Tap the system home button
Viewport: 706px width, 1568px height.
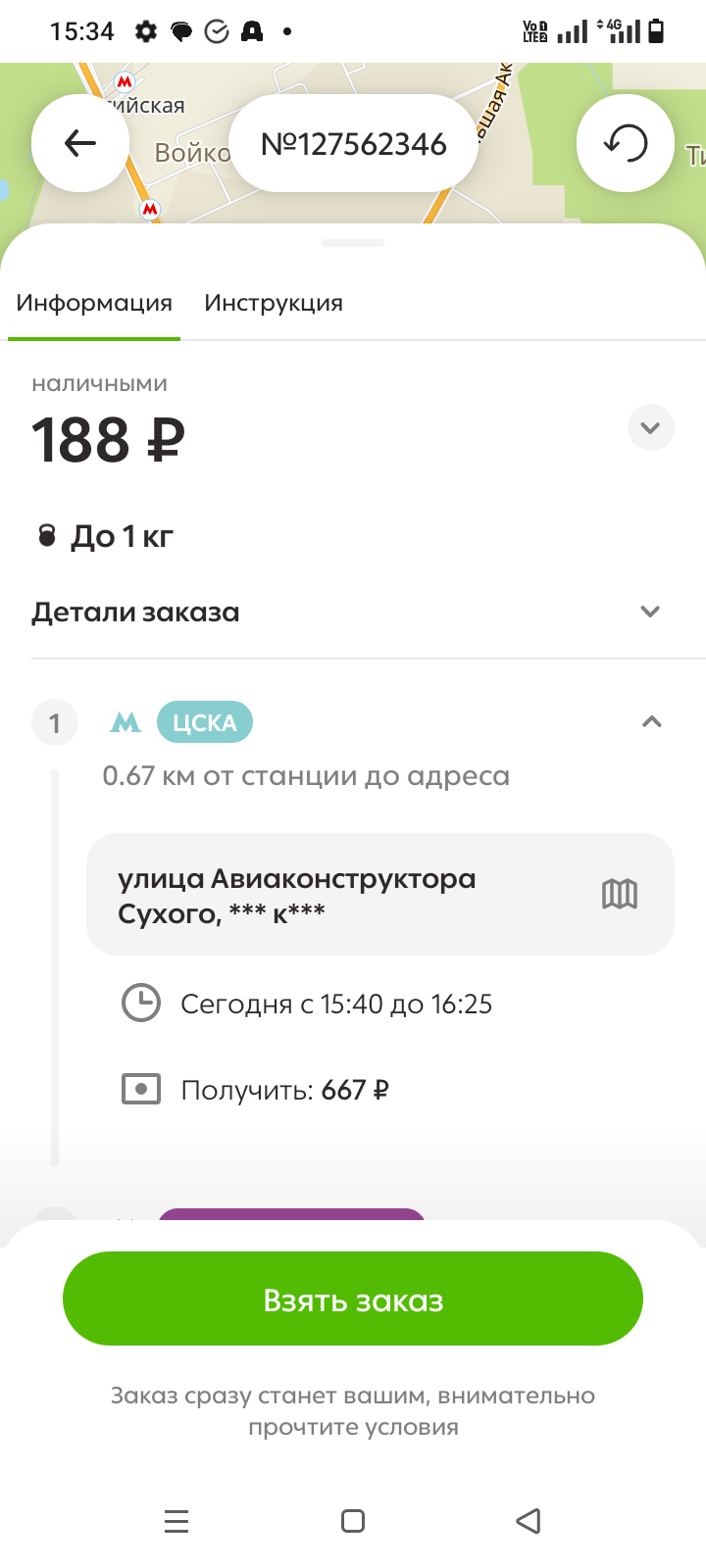[353, 1521]
